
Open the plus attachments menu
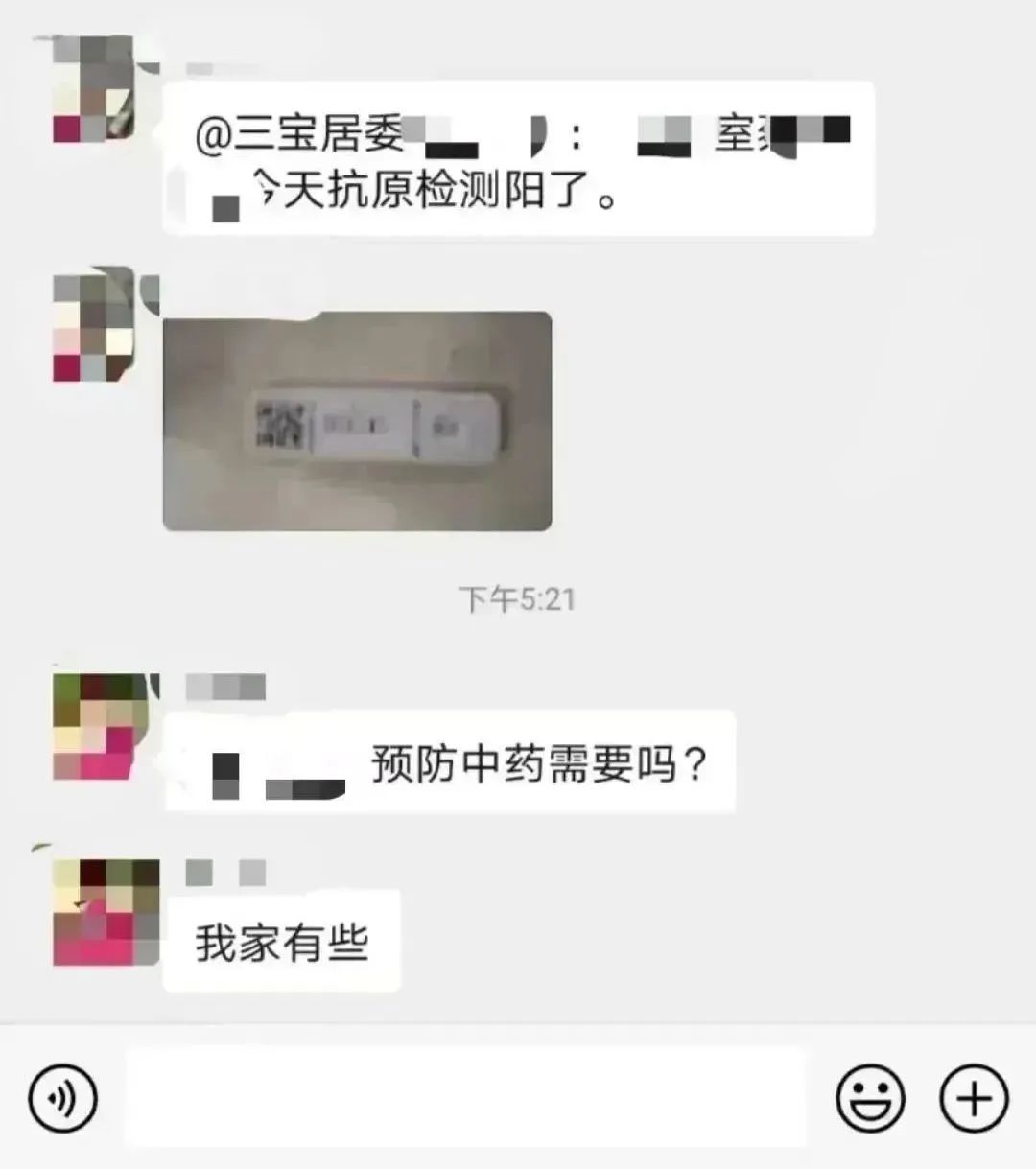coord(975,1097)
